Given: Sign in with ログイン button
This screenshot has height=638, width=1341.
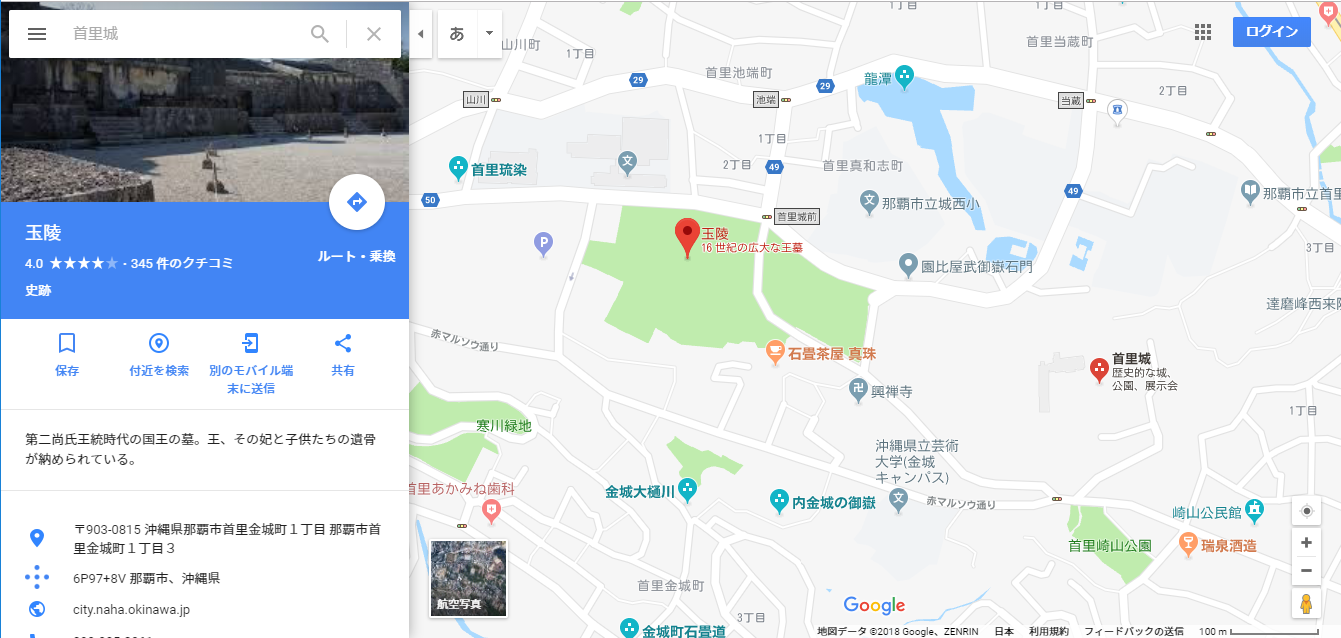Looking at the screenshot, I should click(1271, 32).
